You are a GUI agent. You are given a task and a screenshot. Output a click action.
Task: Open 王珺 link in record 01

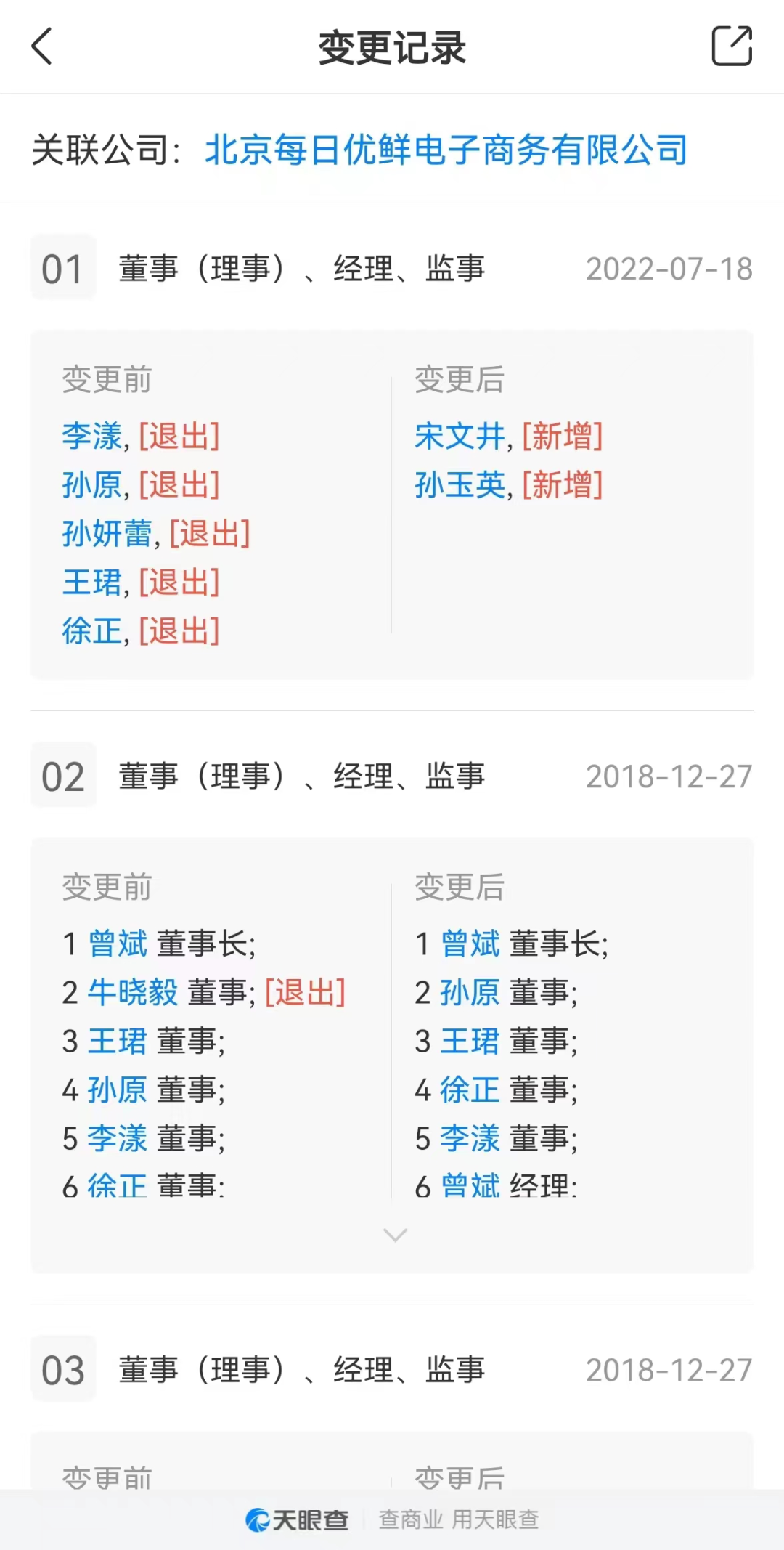point(91,583)
